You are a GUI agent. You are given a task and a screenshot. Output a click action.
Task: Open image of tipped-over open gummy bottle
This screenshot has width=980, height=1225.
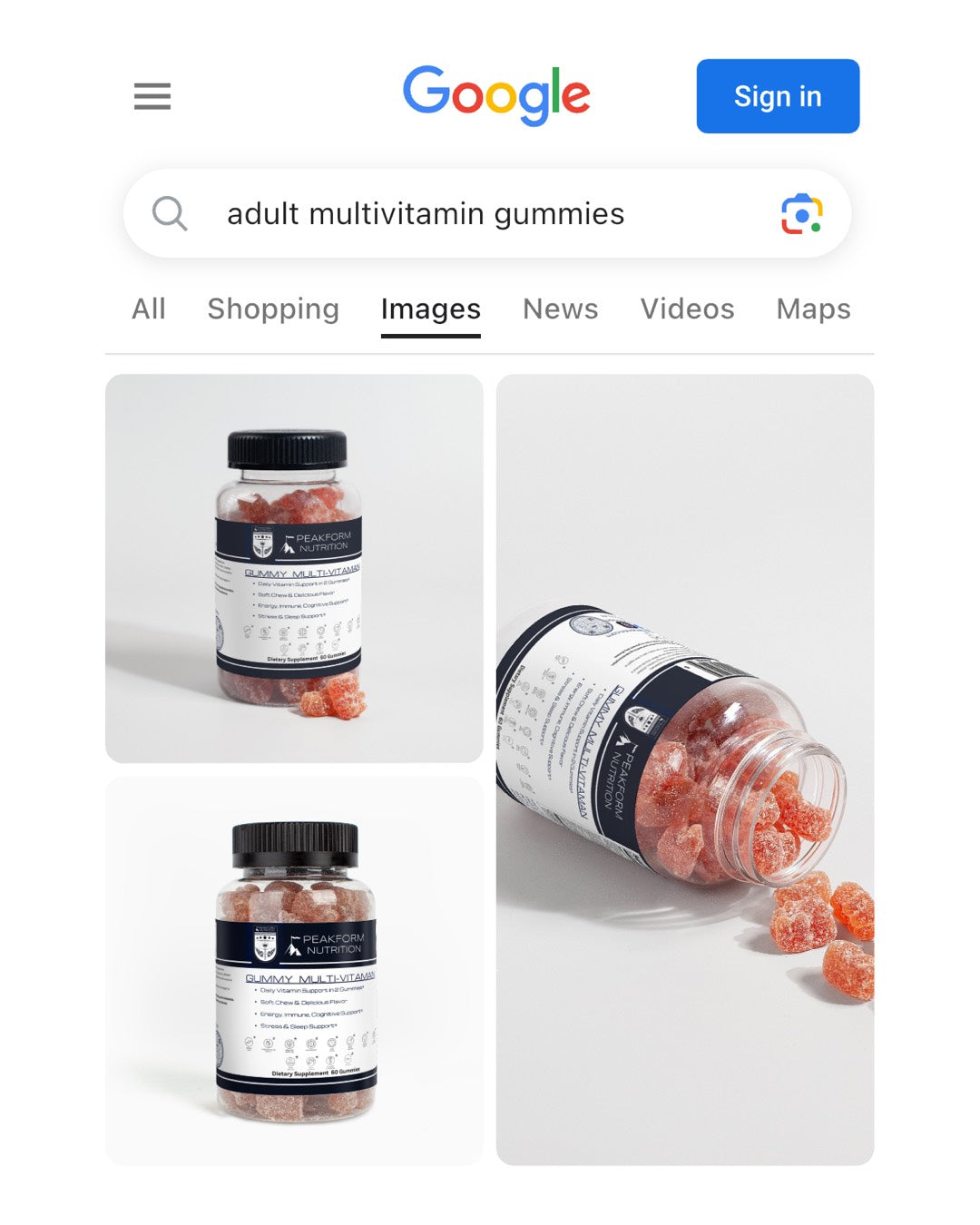tap(685, 769)
